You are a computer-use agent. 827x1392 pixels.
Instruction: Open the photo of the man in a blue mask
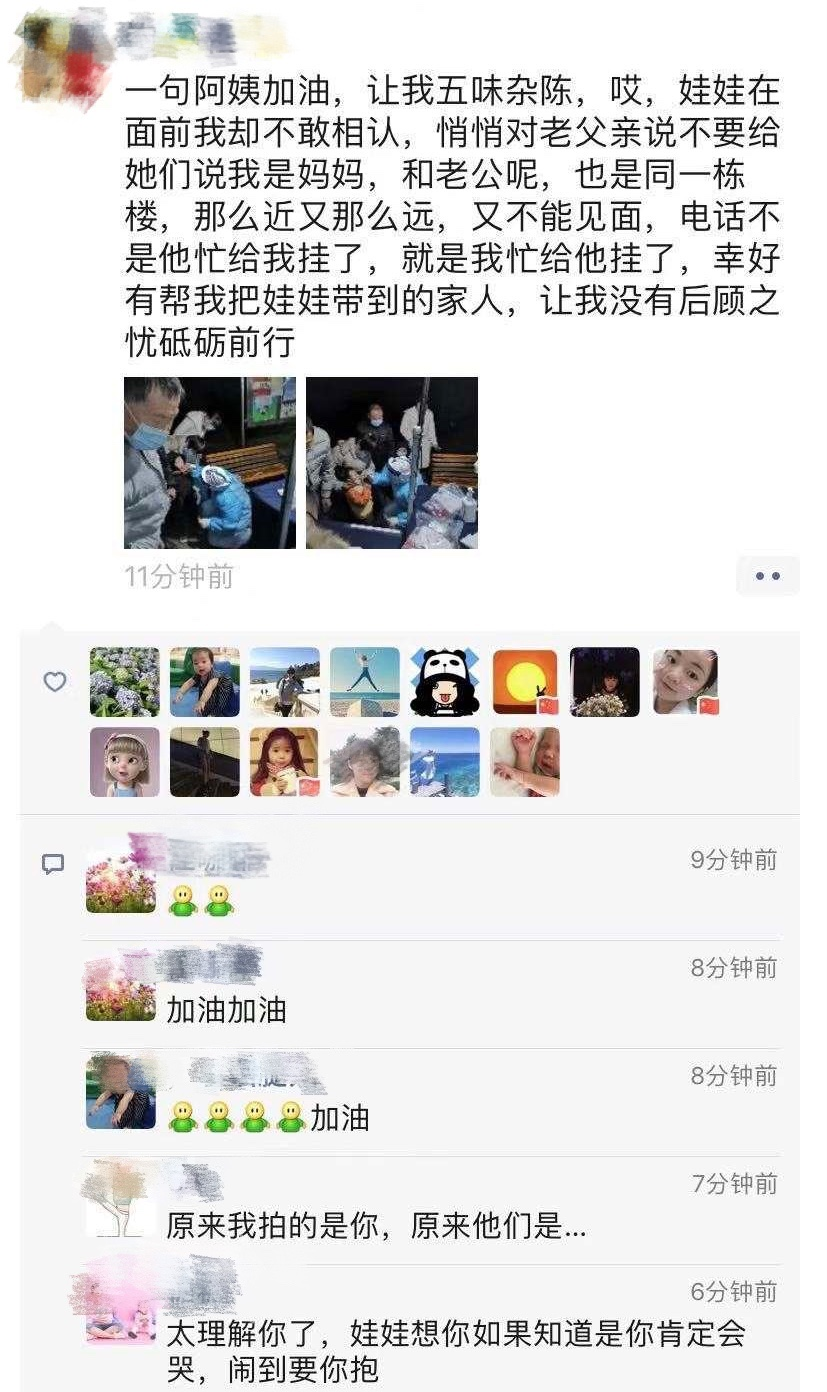point(210,462)
